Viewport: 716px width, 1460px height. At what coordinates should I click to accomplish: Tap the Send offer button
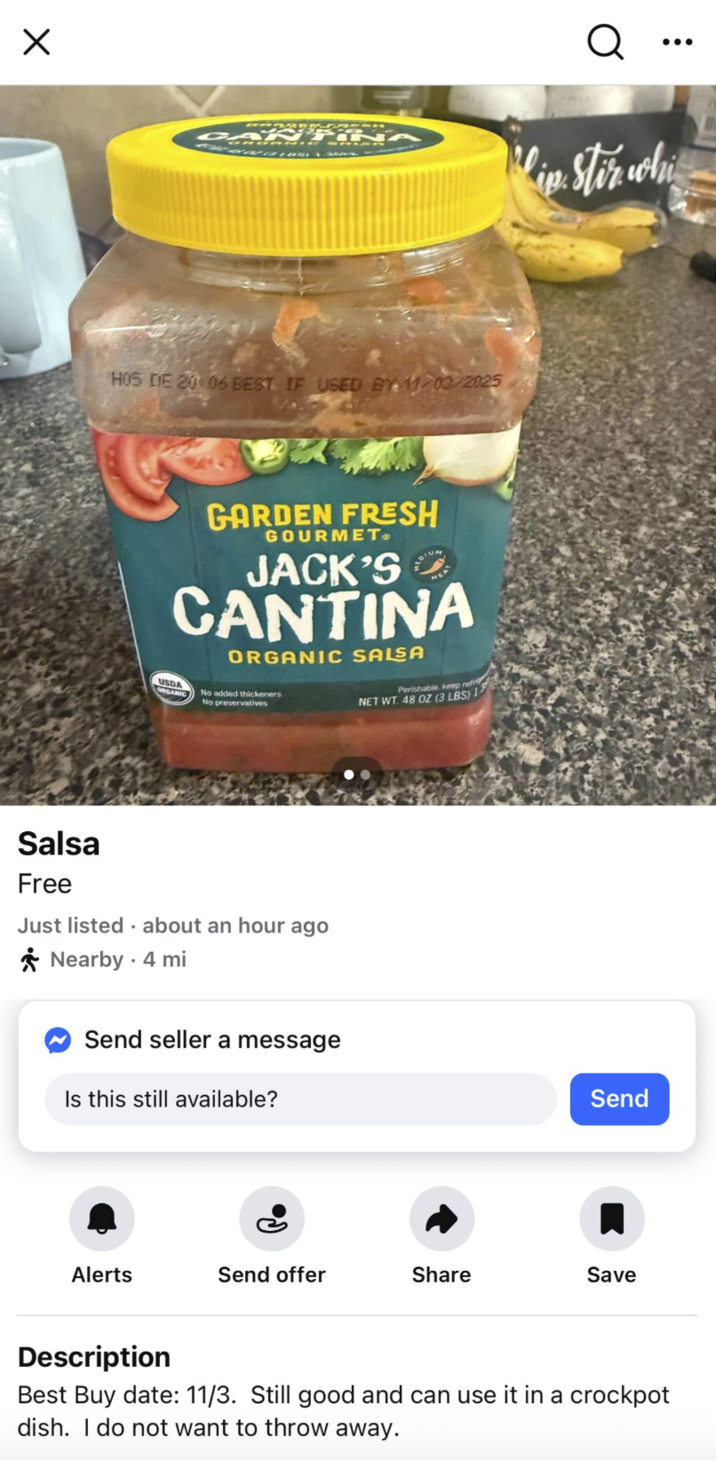(272, 1219)
